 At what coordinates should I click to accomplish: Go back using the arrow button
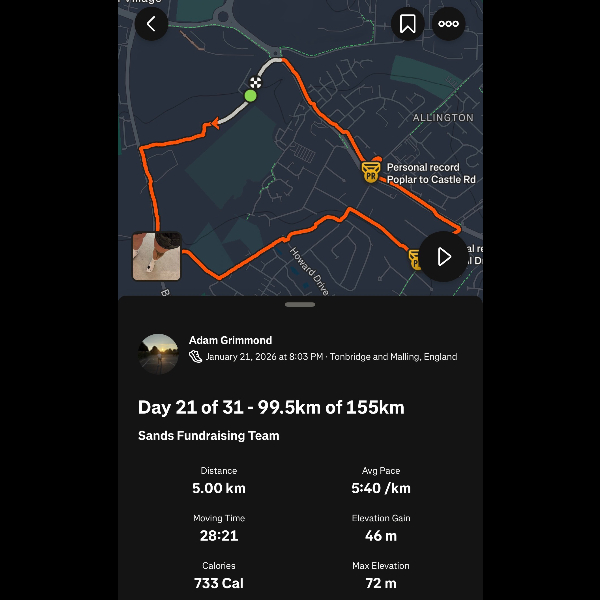(151, 24)
